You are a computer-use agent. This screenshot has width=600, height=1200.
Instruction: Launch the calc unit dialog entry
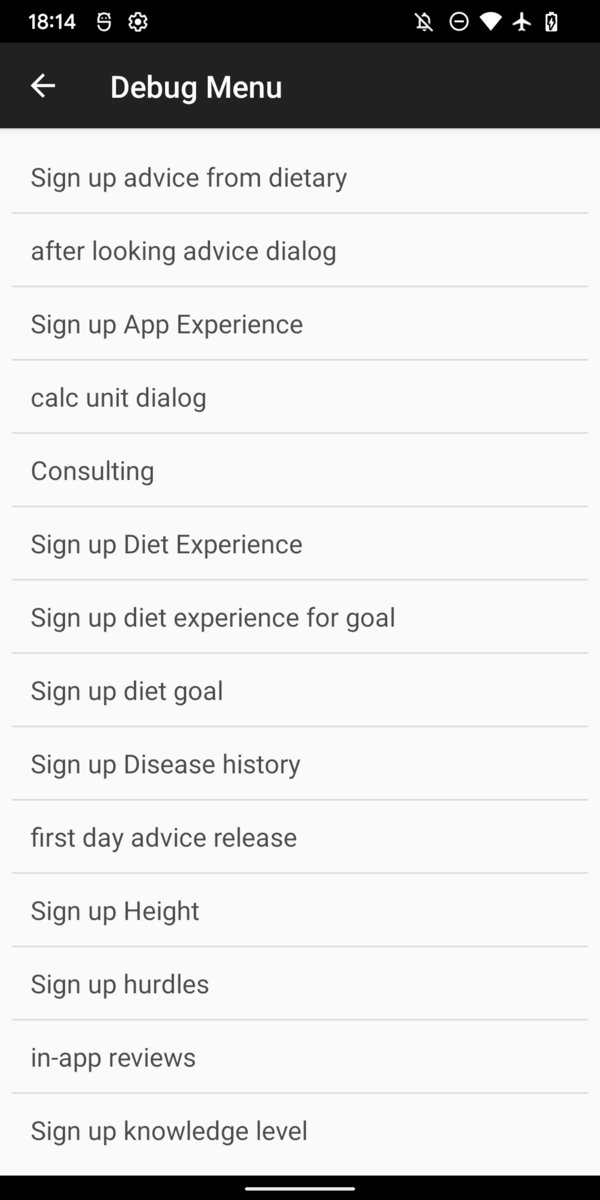pyautogui.click(x=300, y=397)
